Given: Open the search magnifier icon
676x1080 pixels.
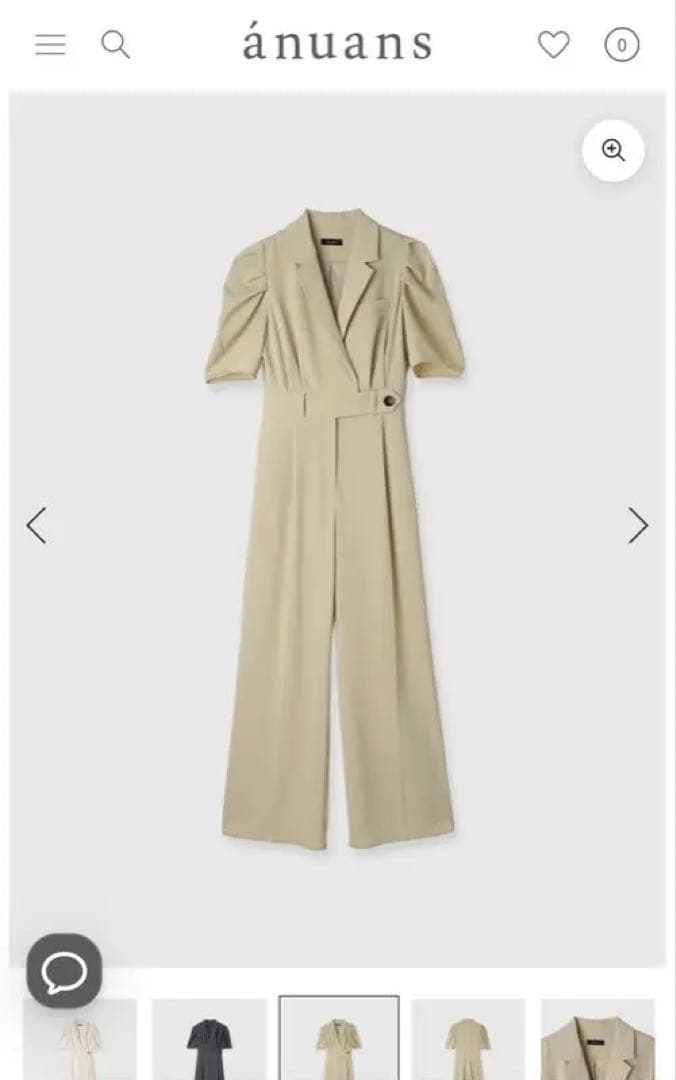Looking at the screenshot, I should click(x=116, y=45).
